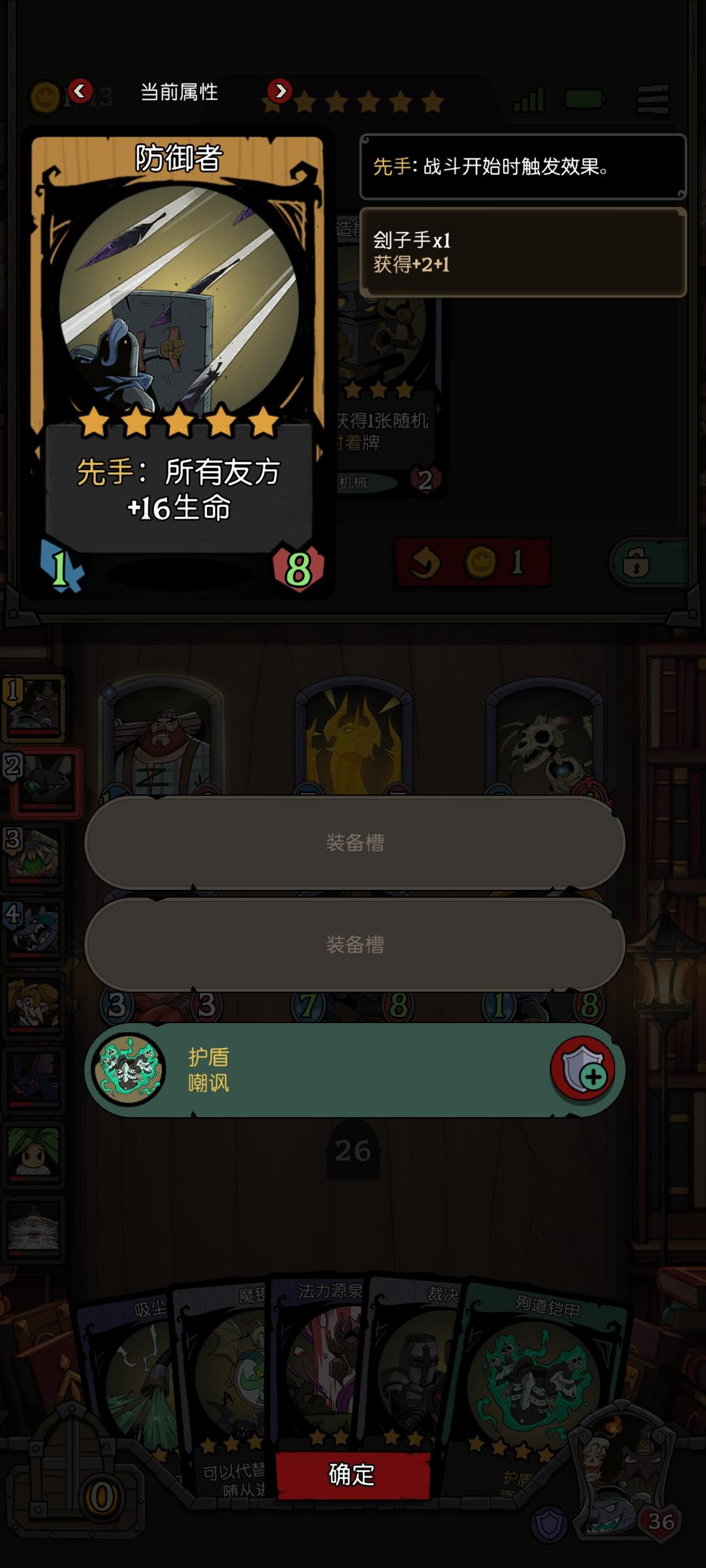
Task: Open the first empty 装备槽 equipment slot
Action: coord(353,843)
